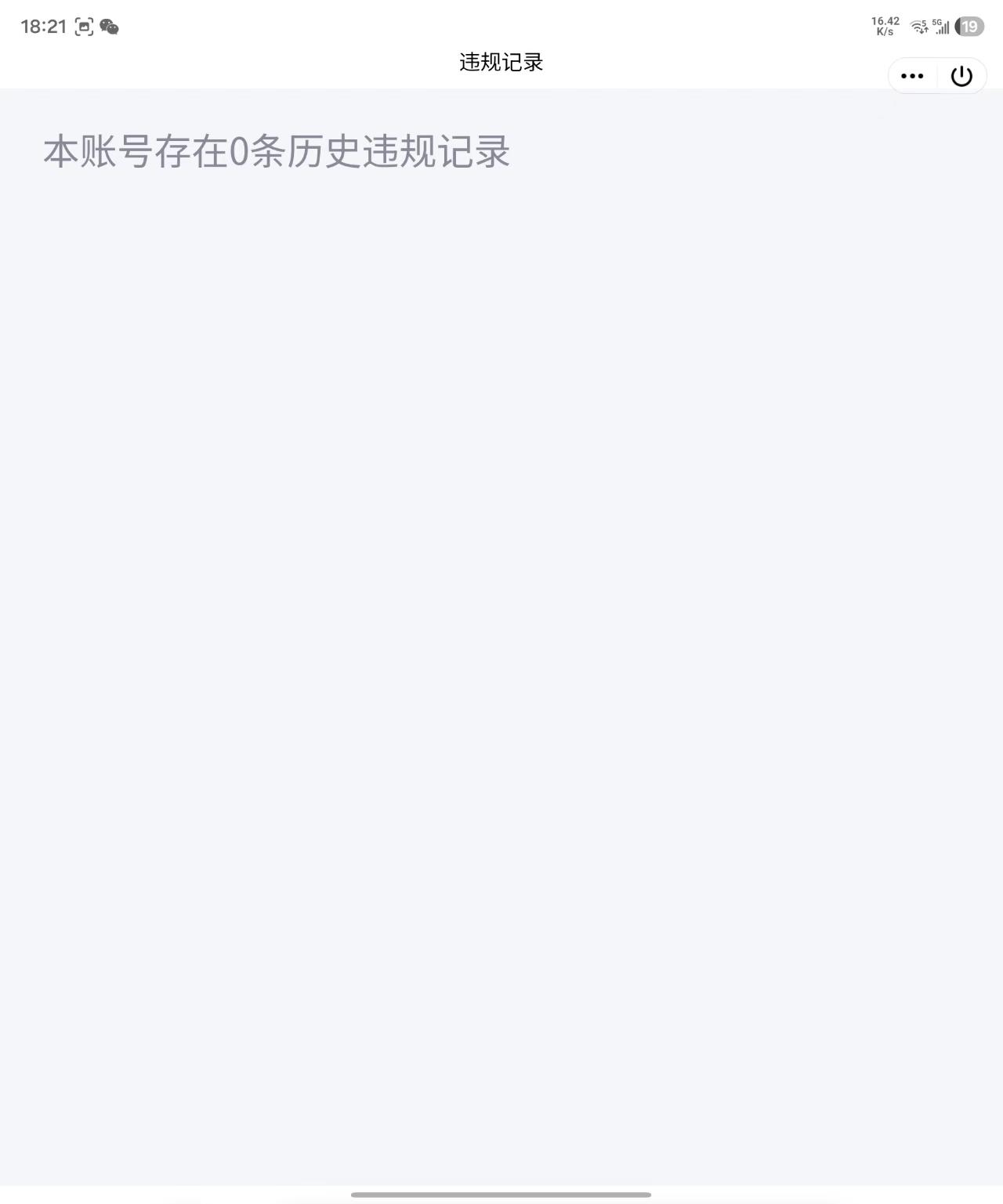Tap the network speed indicator 16.42 K/s
The width and height of the screenshot is (1003, 1204).
click(x=885, y=26)
